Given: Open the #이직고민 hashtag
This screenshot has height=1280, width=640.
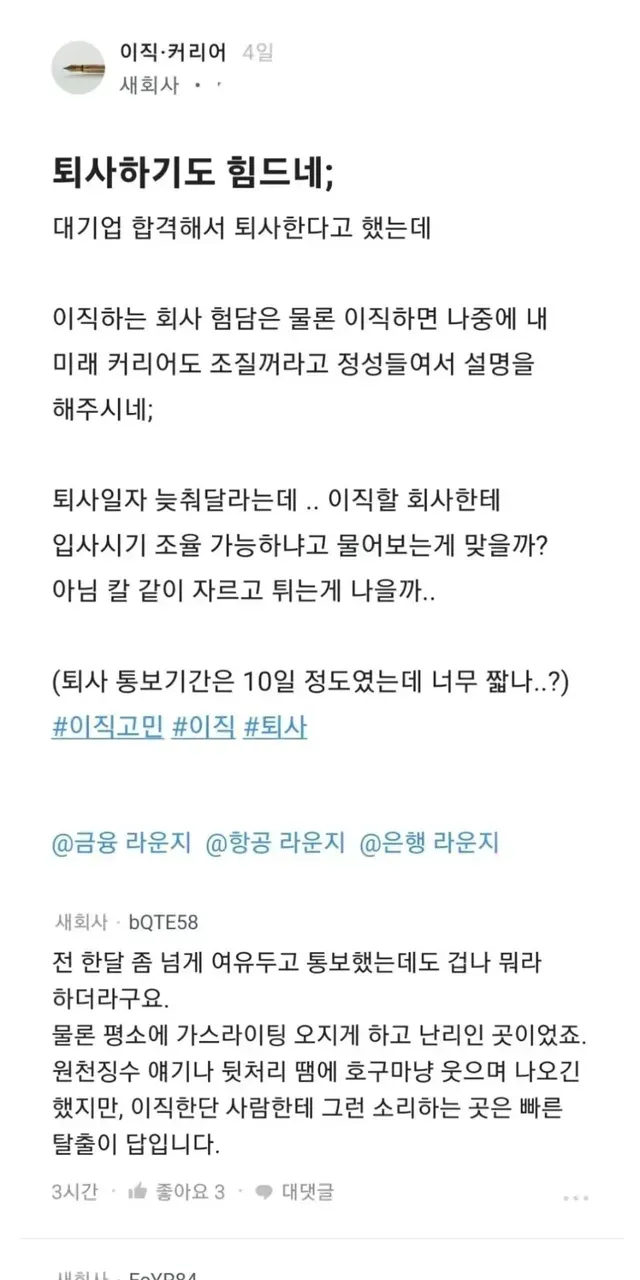Looking at the screenshot, I should 106,727.
